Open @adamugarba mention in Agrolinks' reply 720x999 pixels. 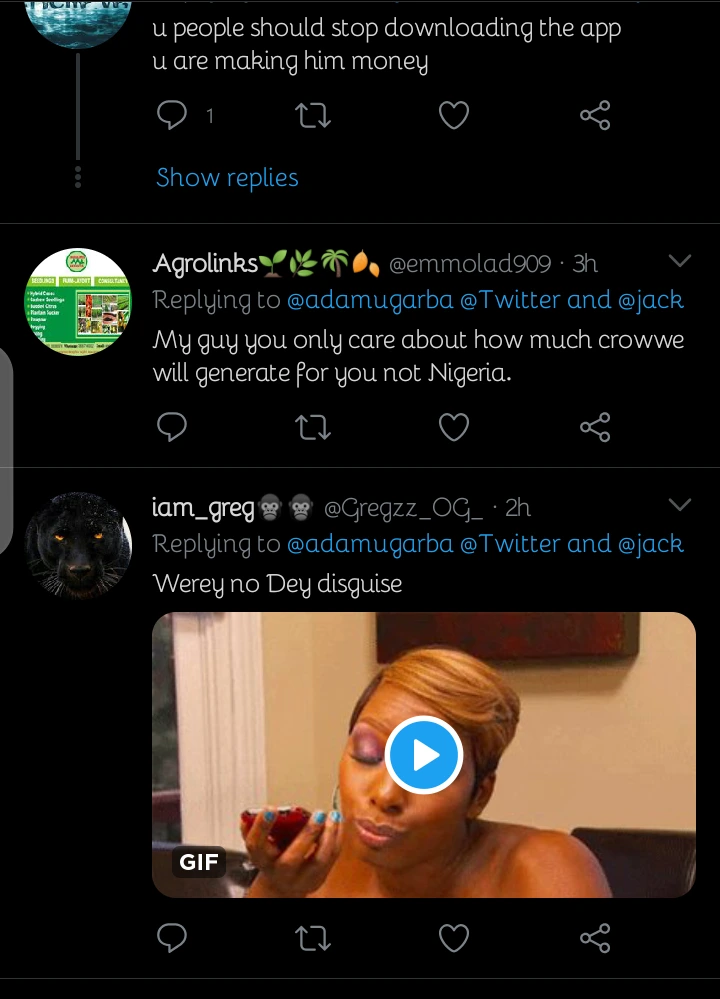tap(369, 299)
